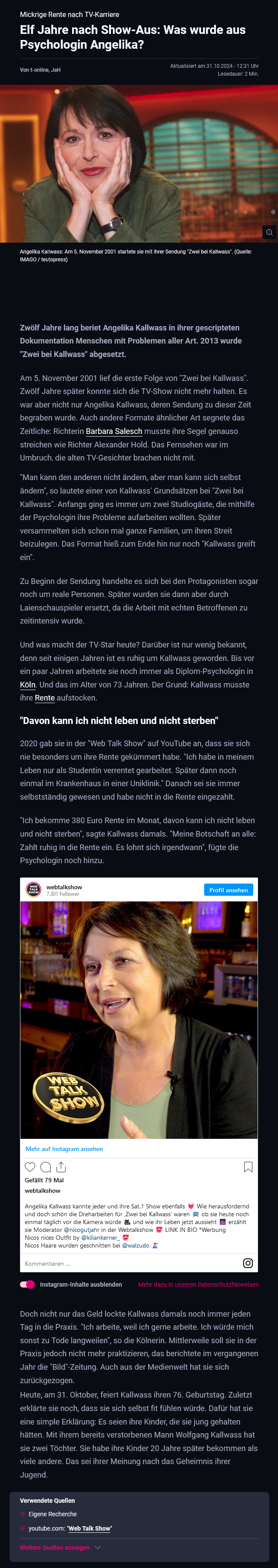The width and height of the screenshot is (278, 1568).
Task: Open Mehr auf Instagram ansehen
Action: [x=64, y=1149]
